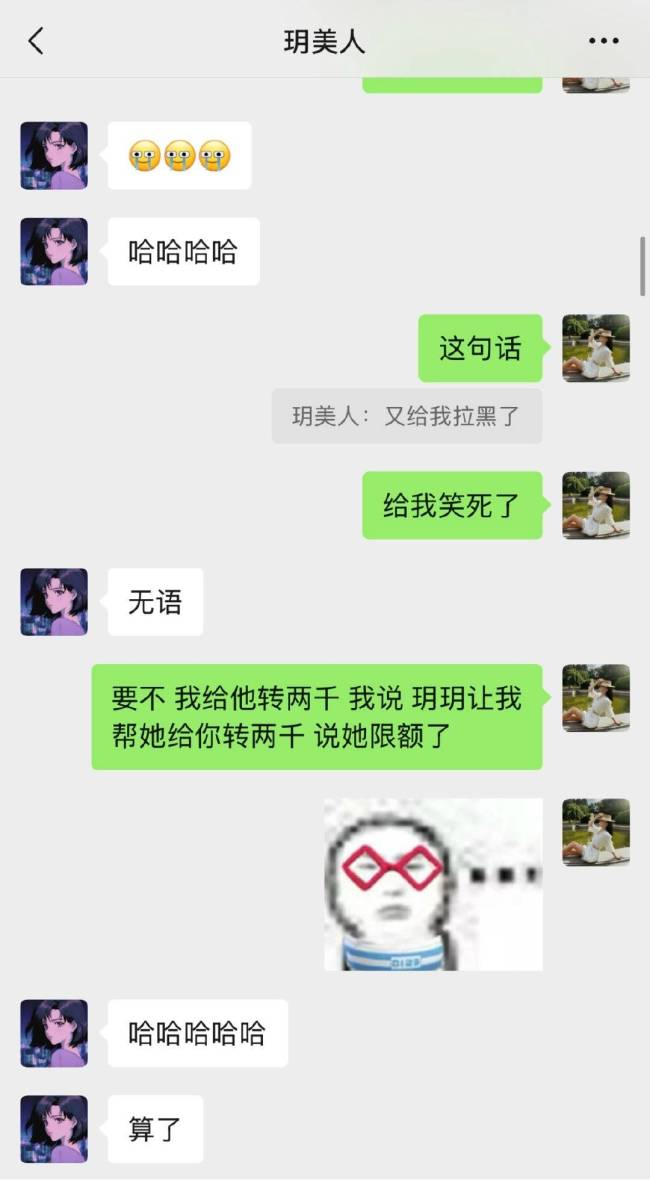This screenshot has width=650, height=1180.
Task: Go back from the 玥美人 chat
Action: [x=36, y=41]
